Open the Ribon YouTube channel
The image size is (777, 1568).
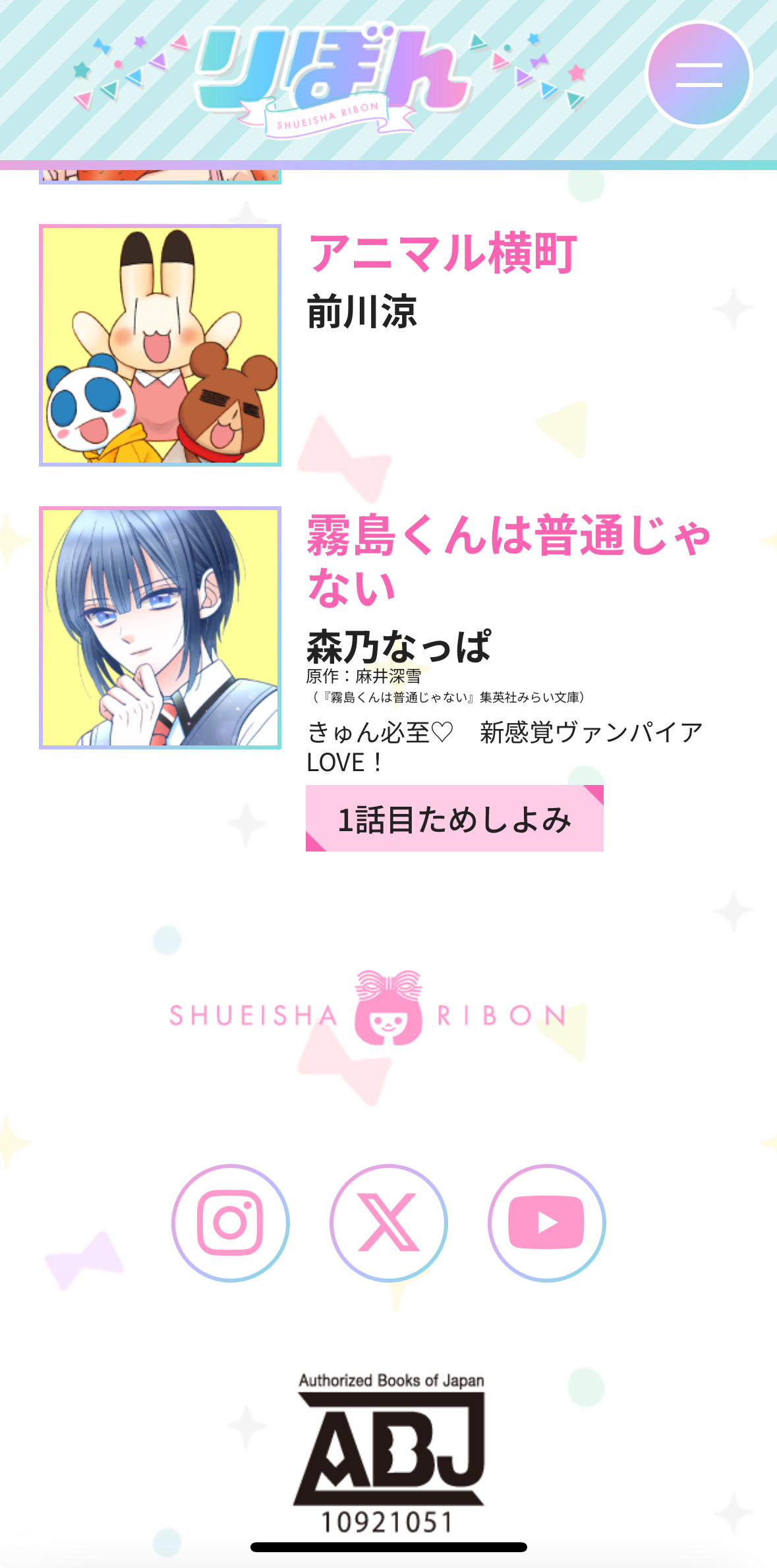[546, 1223]
